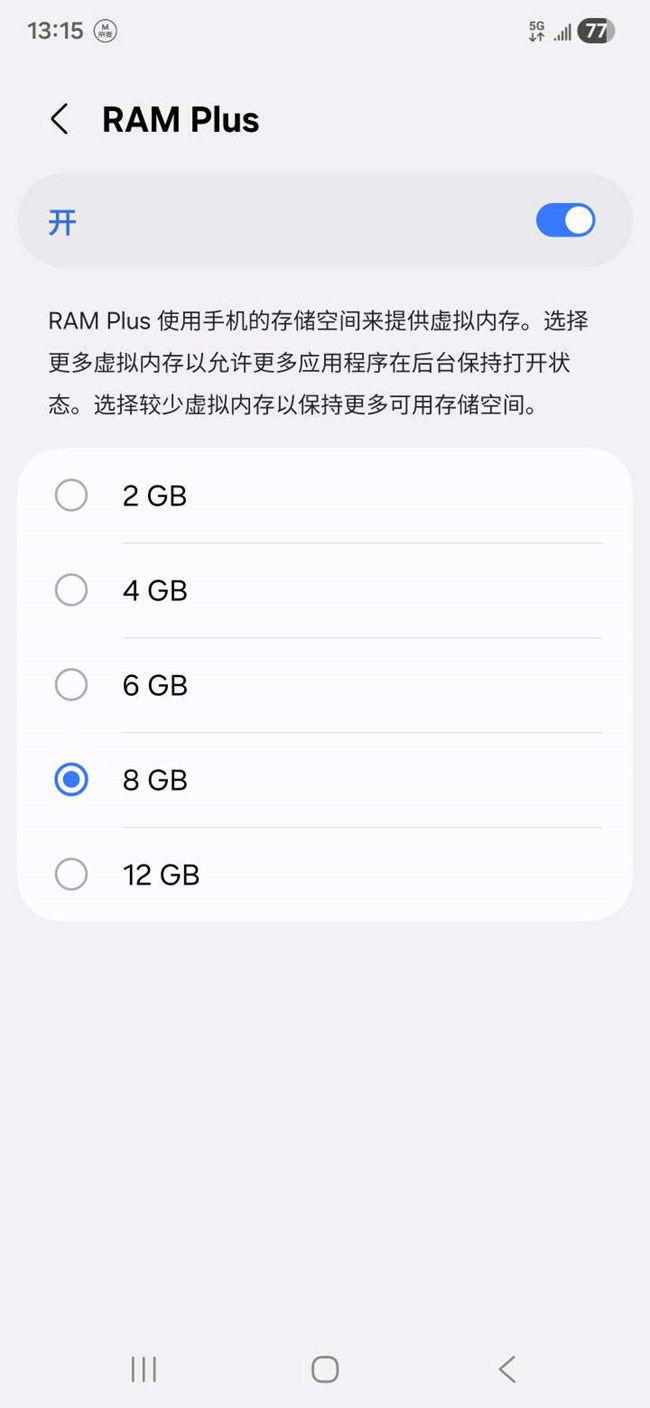Select the 2 GB option
Screen dimensions: 650x1408
click(325, 496)
